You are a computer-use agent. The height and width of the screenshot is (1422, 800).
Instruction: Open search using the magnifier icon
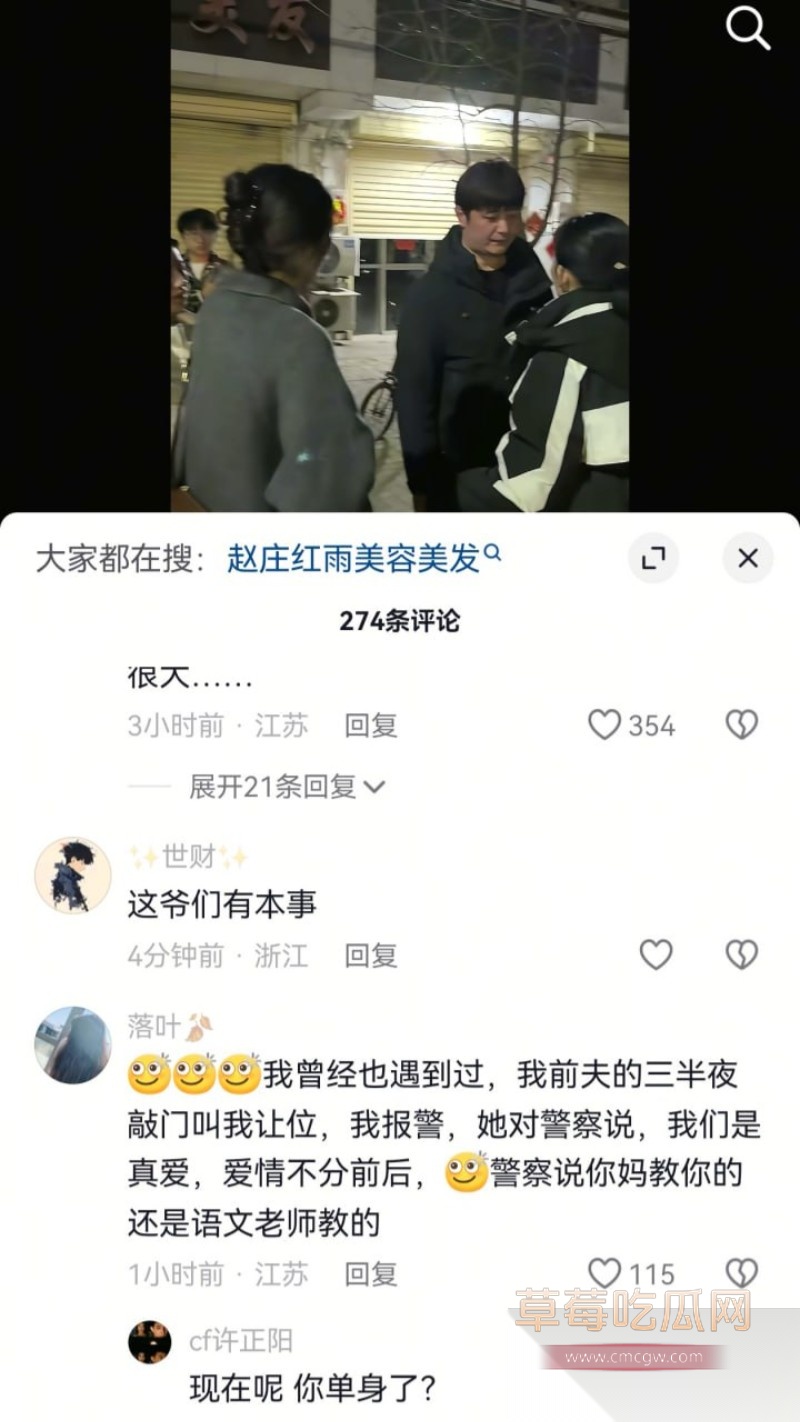(x=746, y=28)
